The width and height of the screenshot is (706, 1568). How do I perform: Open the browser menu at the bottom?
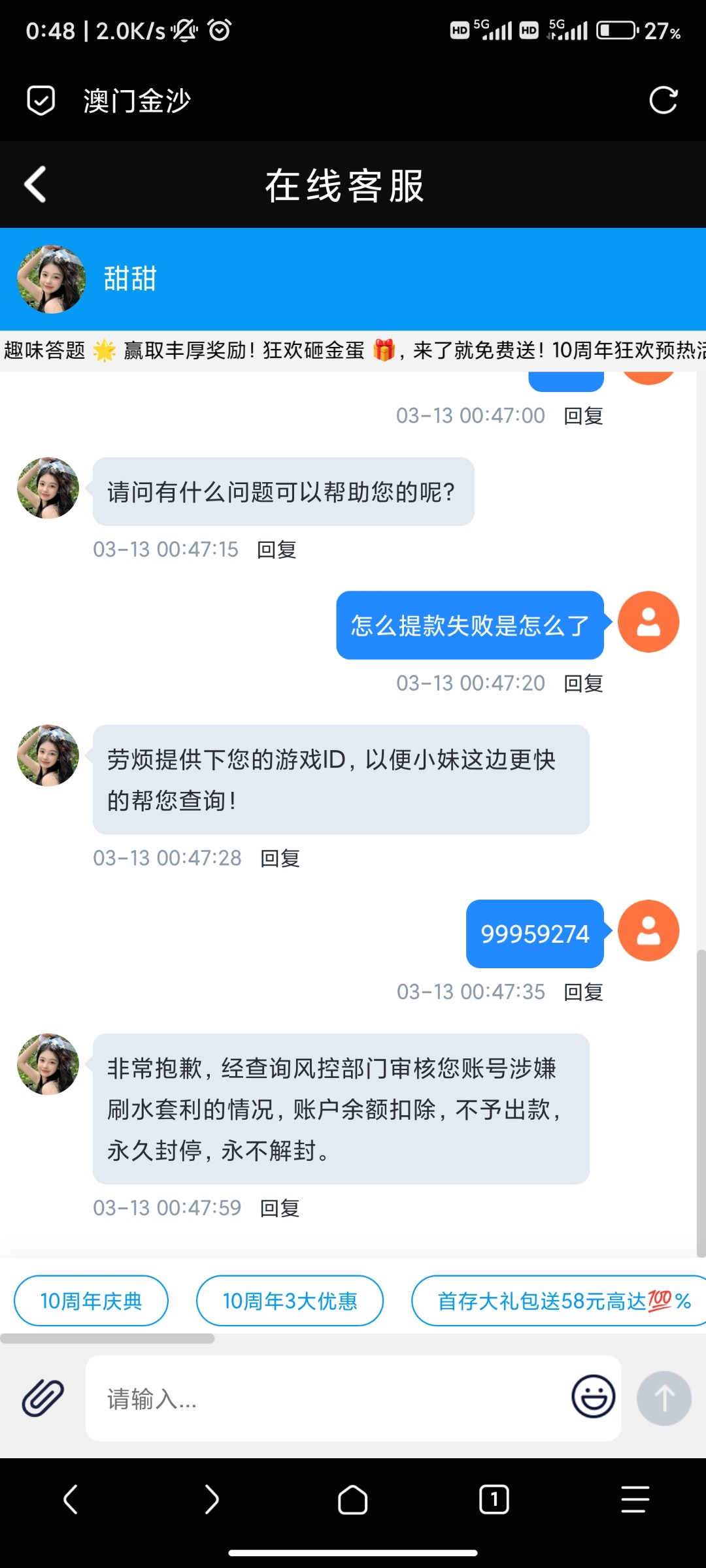point(635,1499)
